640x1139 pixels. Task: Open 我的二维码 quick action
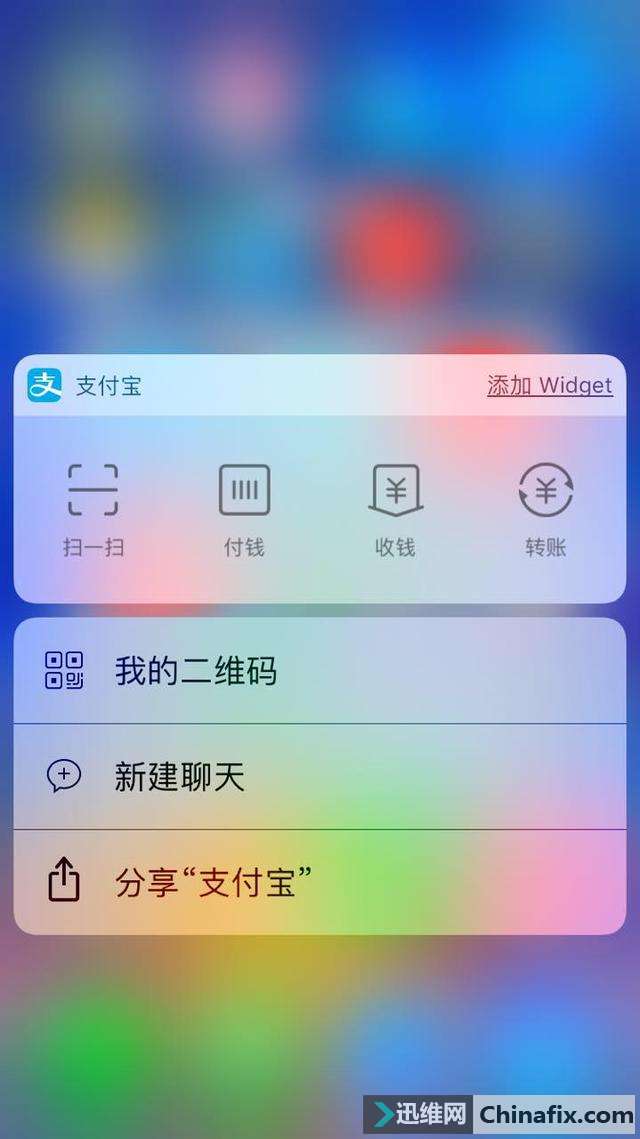tap(320, 671)
